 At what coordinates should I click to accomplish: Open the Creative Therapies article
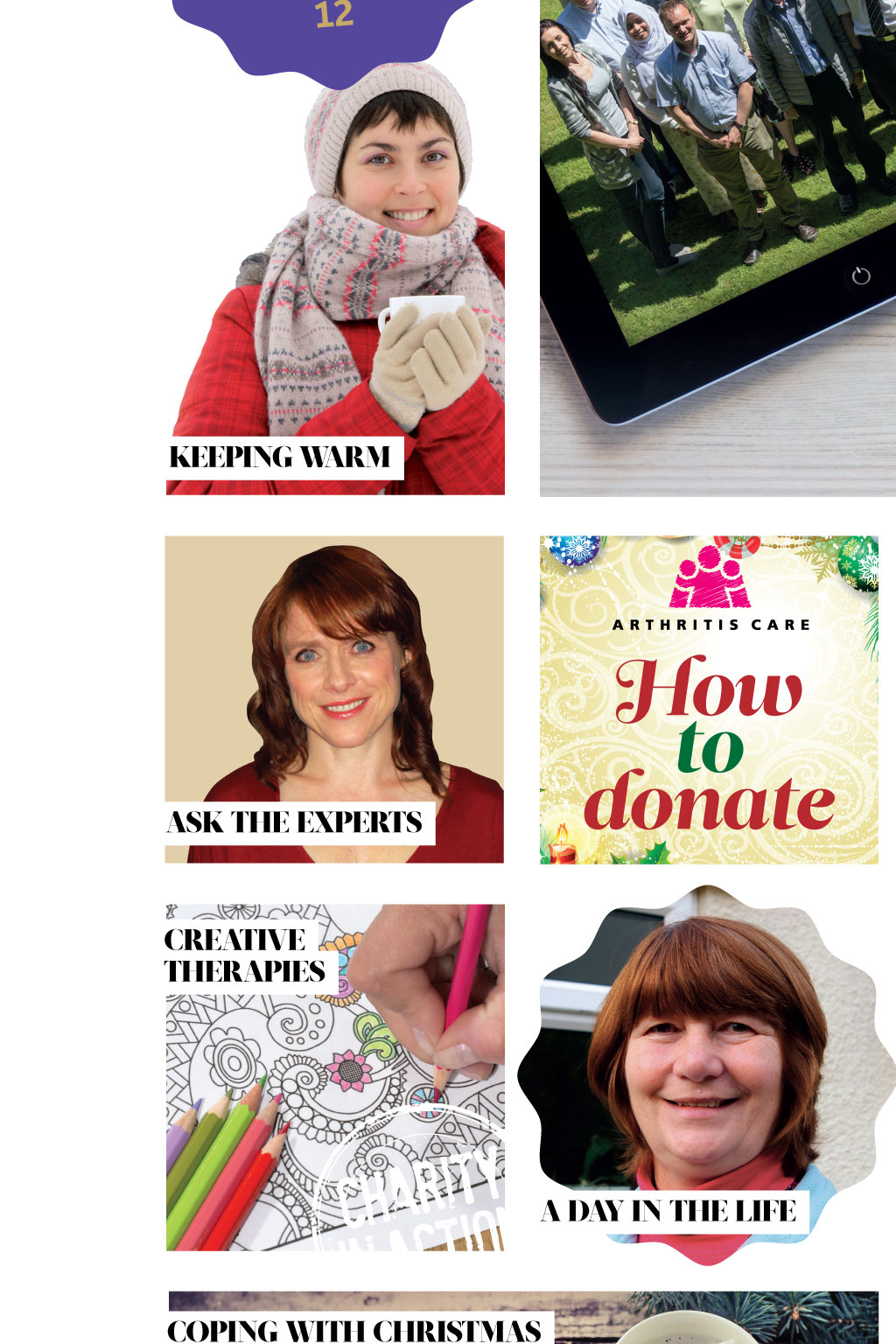coord(335,1076)
